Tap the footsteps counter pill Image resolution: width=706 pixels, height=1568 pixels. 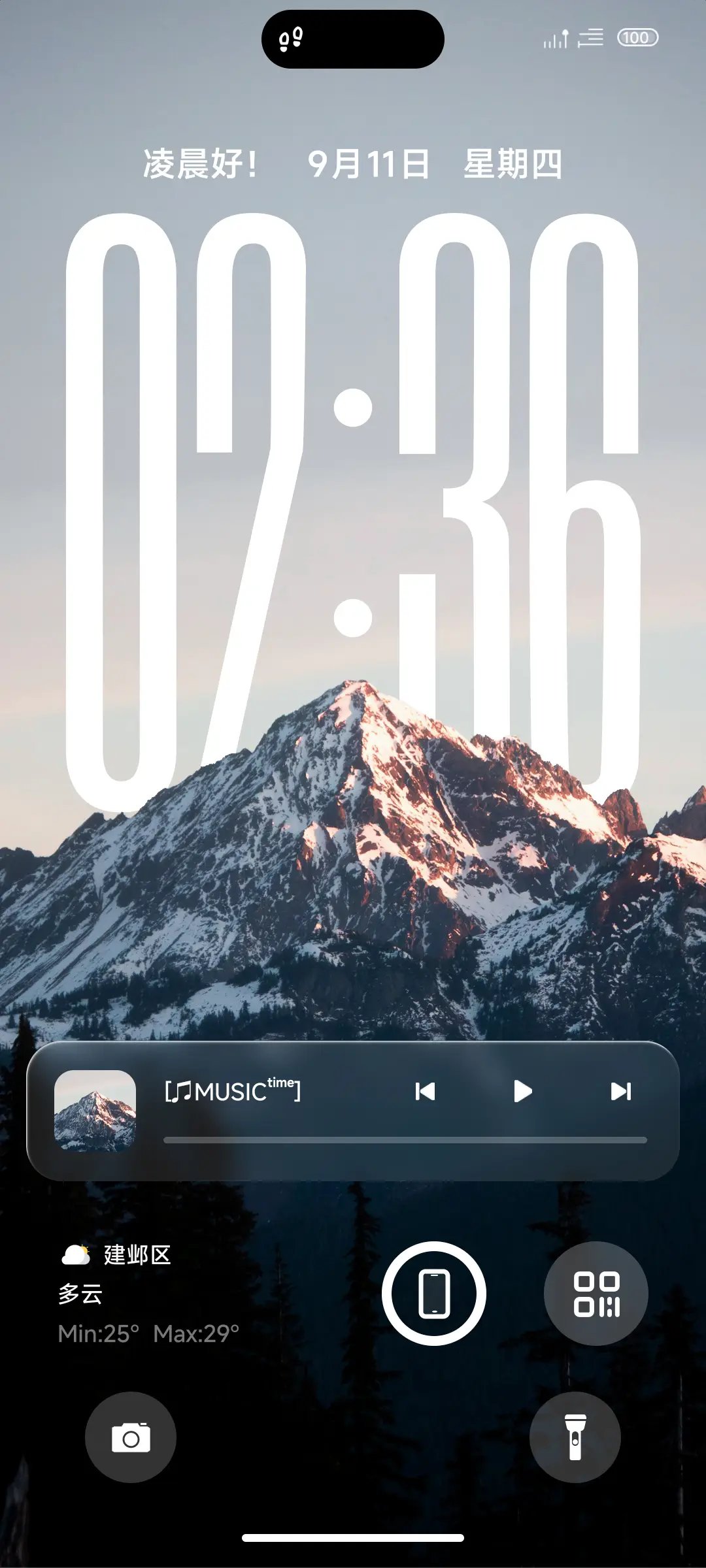[353, 39]
